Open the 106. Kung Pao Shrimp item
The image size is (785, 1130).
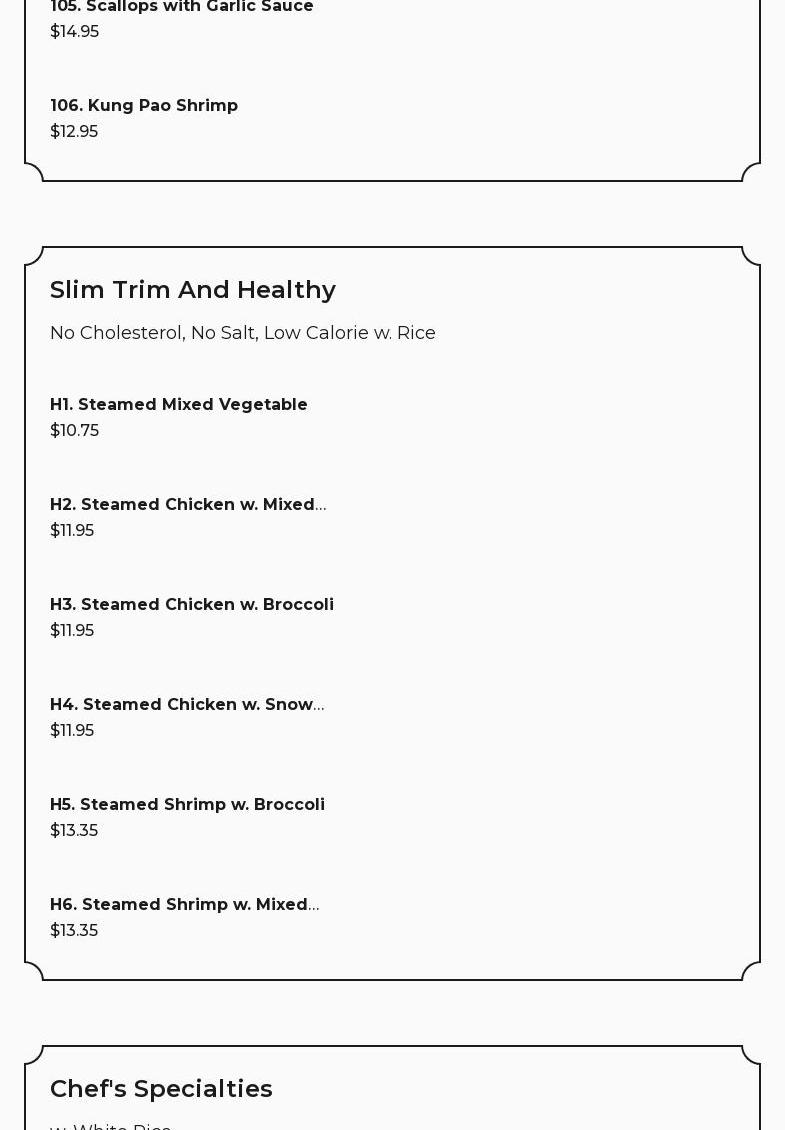pos(144,106)
